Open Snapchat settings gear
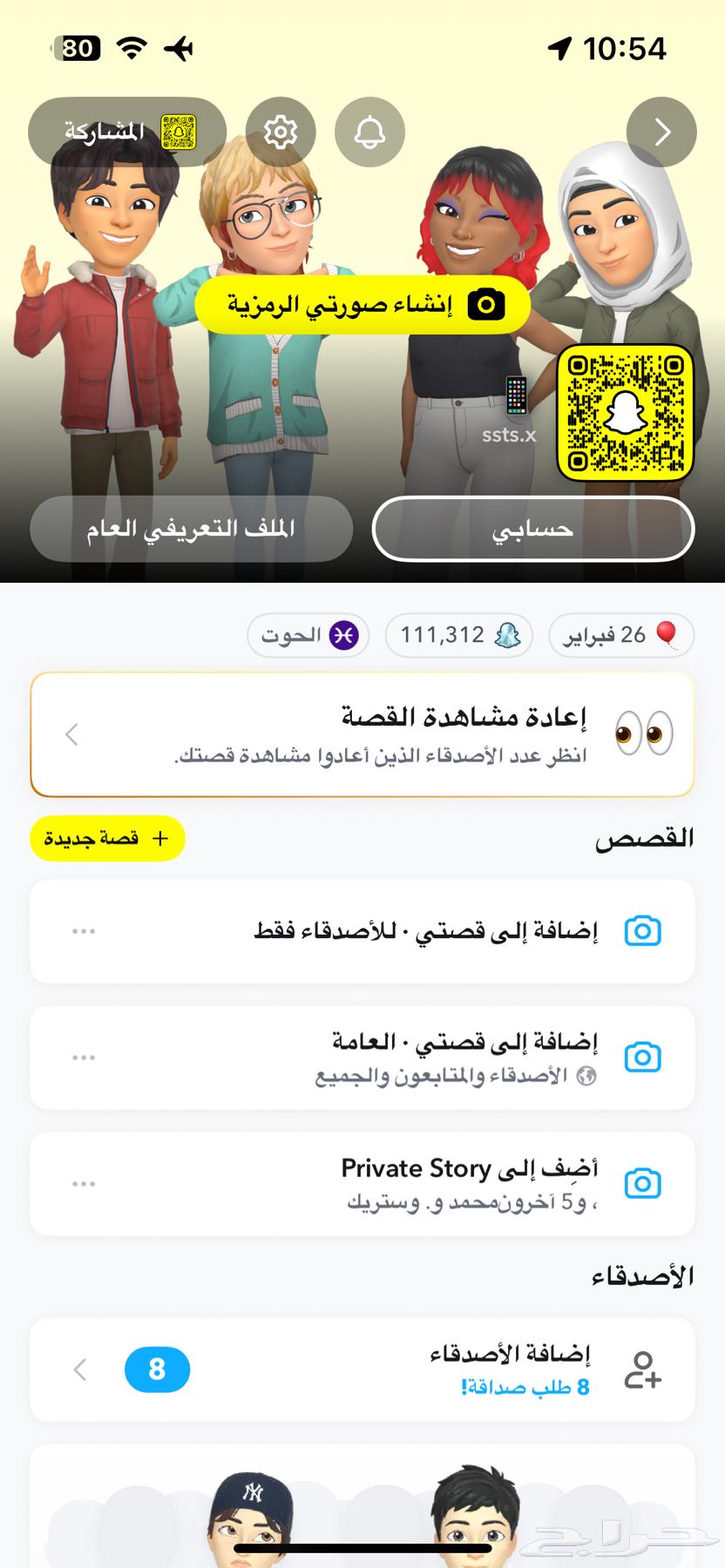 [x=281, y=132]
